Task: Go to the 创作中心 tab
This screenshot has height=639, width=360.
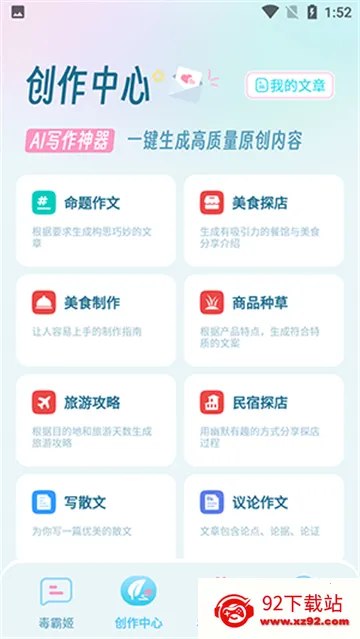Action: tap(139, 603)
